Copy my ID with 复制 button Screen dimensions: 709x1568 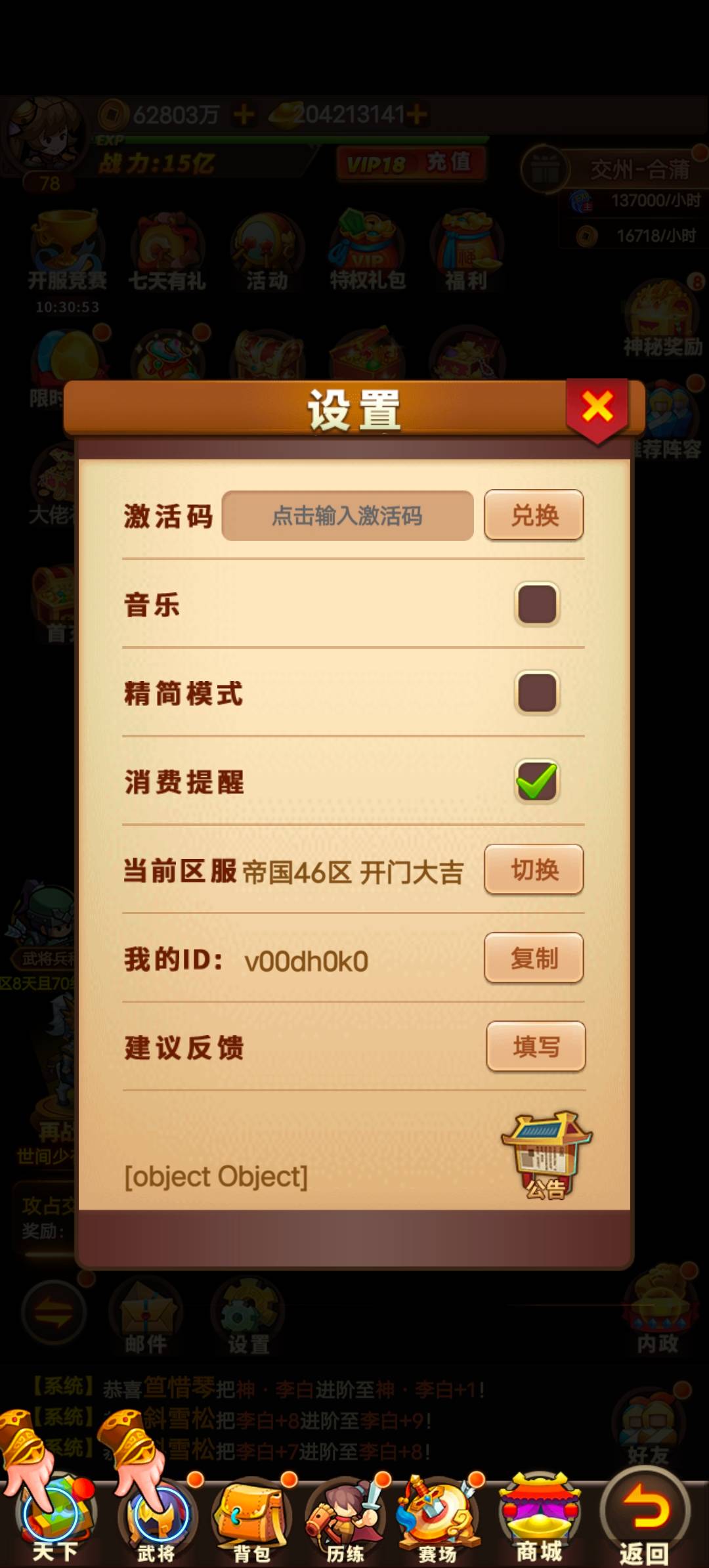point(534,958)
